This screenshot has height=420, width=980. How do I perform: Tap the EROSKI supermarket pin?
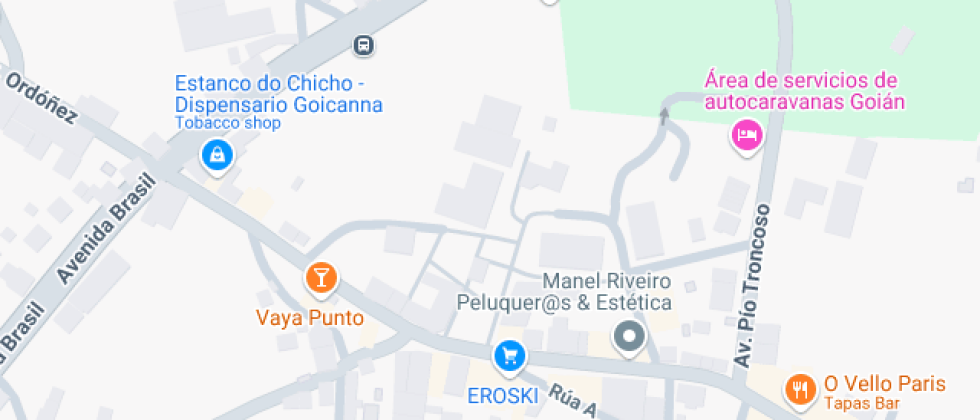click(509, 354)
